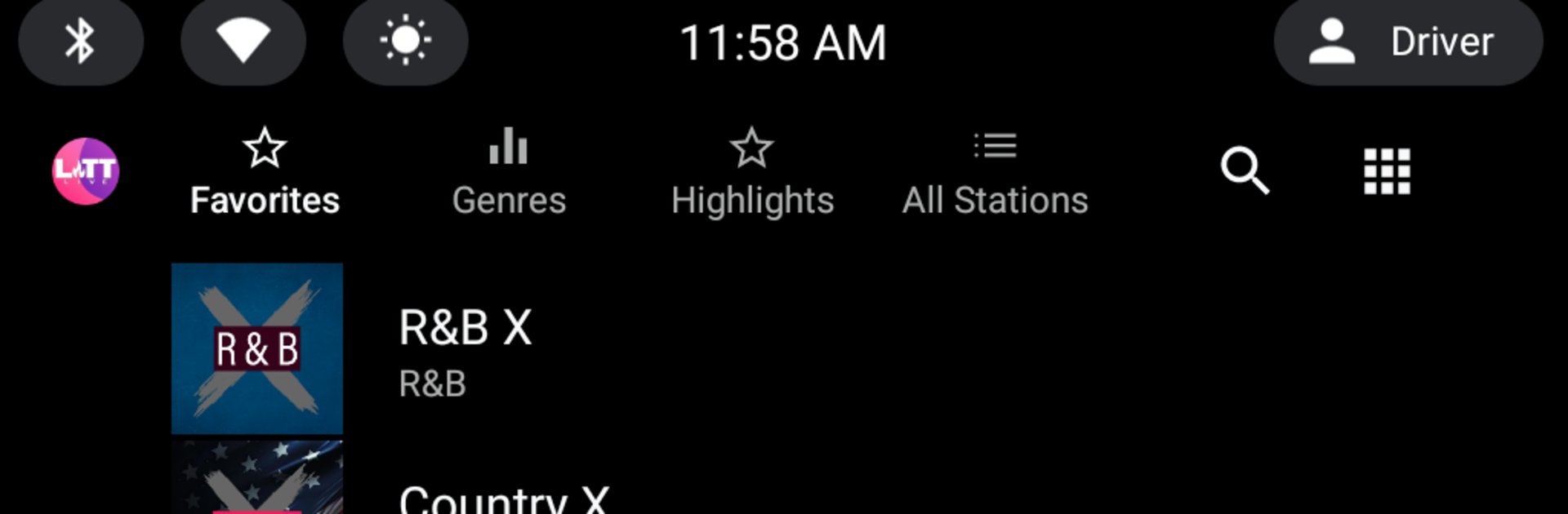Play the R&B X station
Image resolution: width=1568 pixels, height=514 pixels.
[464, 348]
